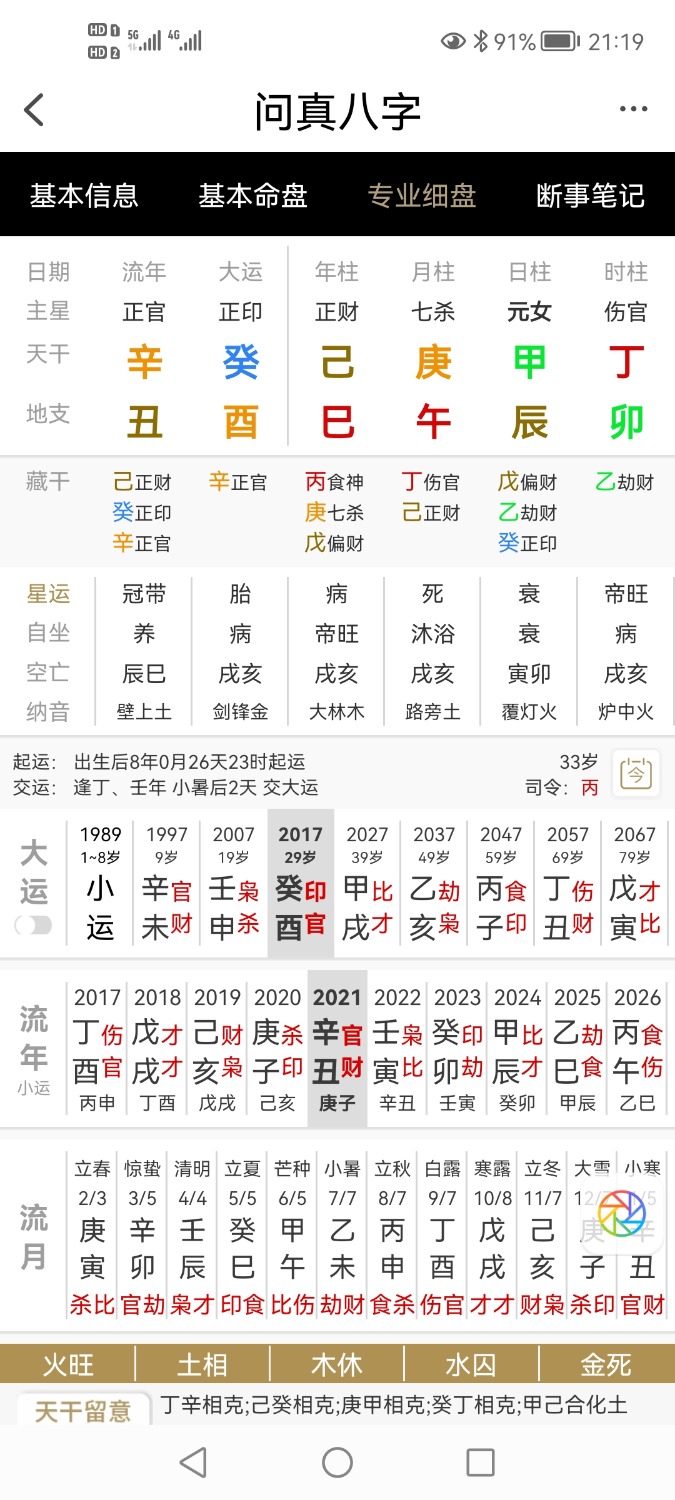Open the 天干留意 tab
The height and width of the screenshot is (1500, 675).
pos(83,1411)
